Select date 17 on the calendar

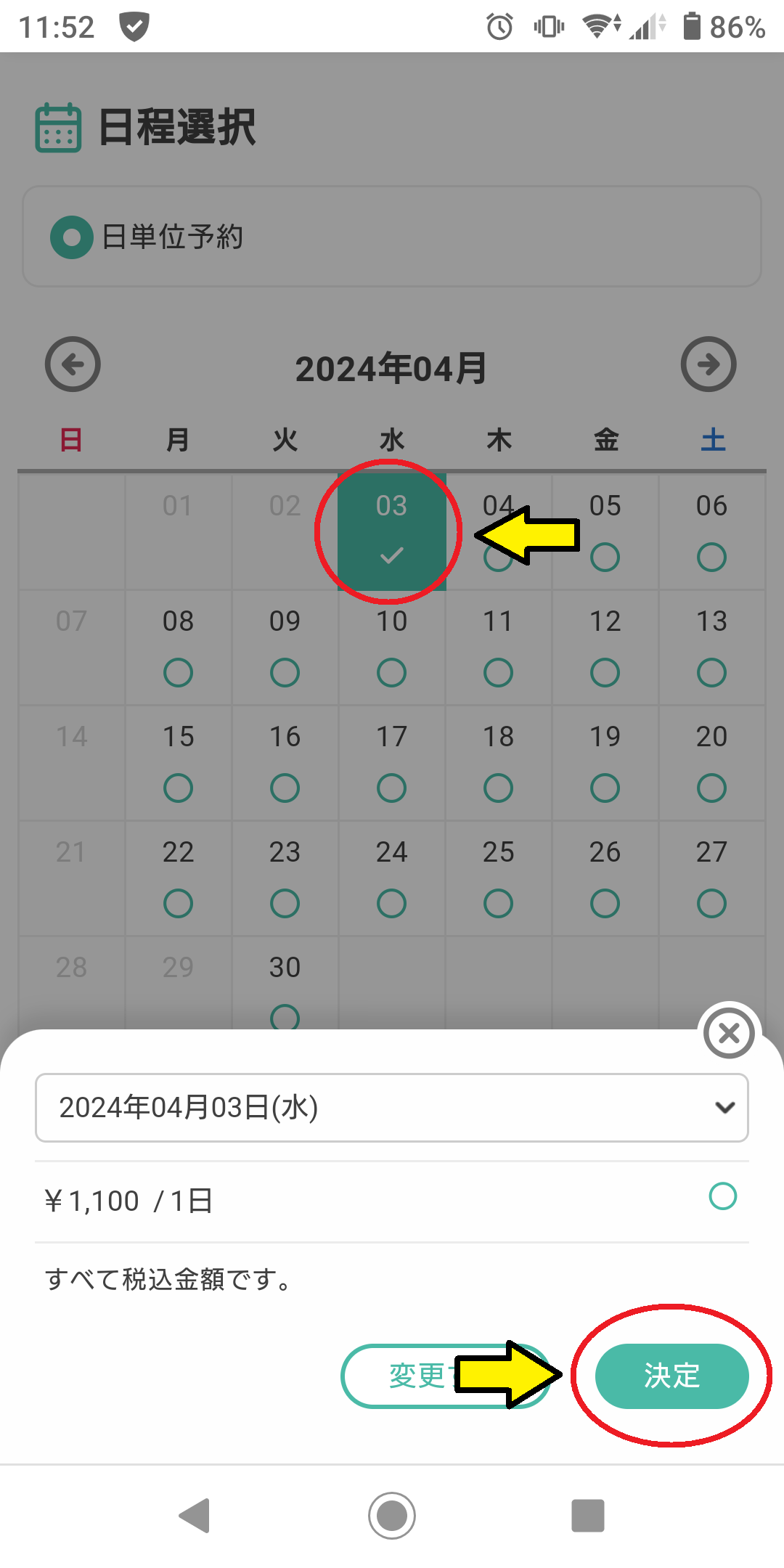tap(392, 762)
